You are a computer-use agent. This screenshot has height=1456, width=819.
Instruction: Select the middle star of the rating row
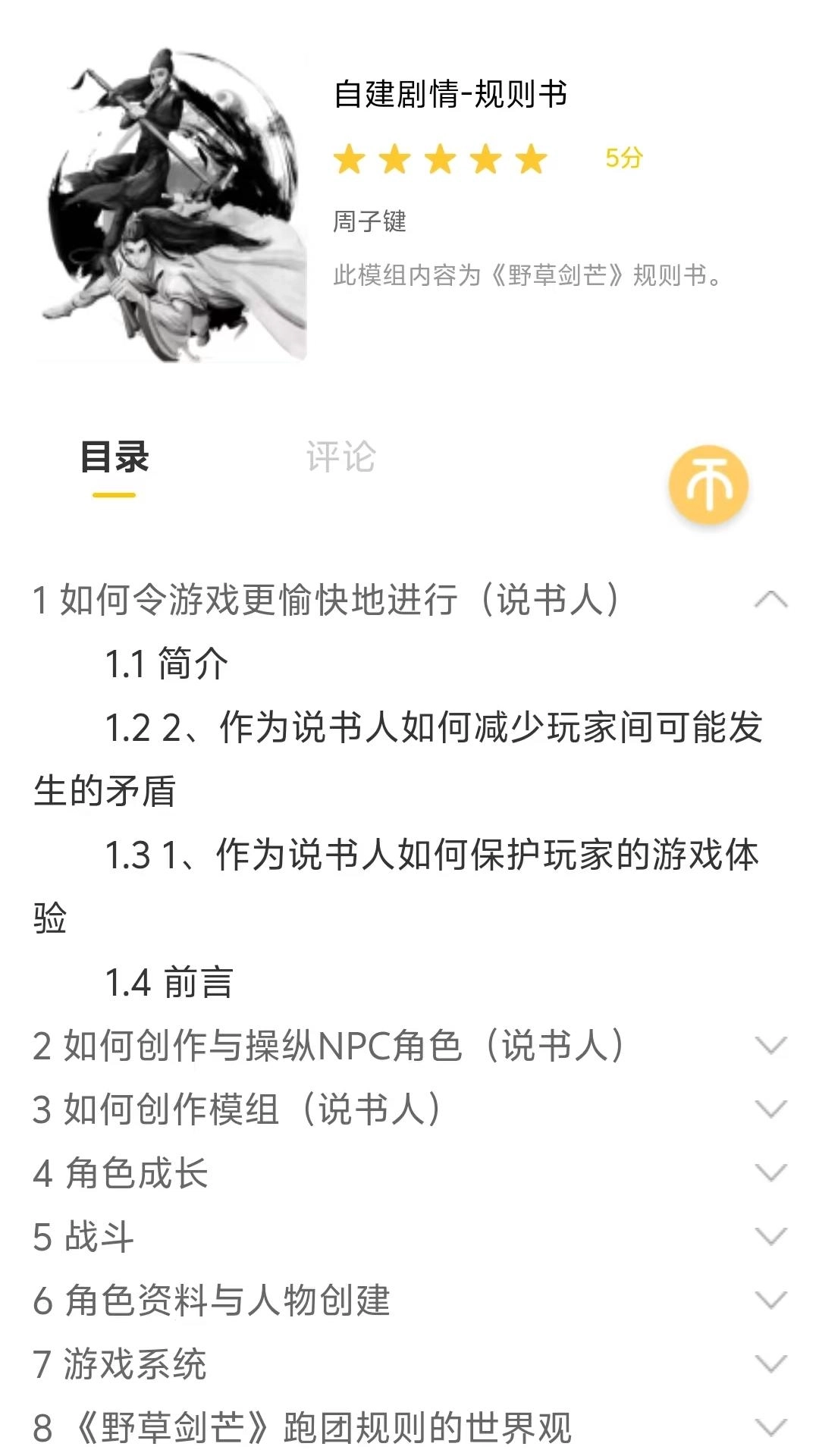pos(441,159)
